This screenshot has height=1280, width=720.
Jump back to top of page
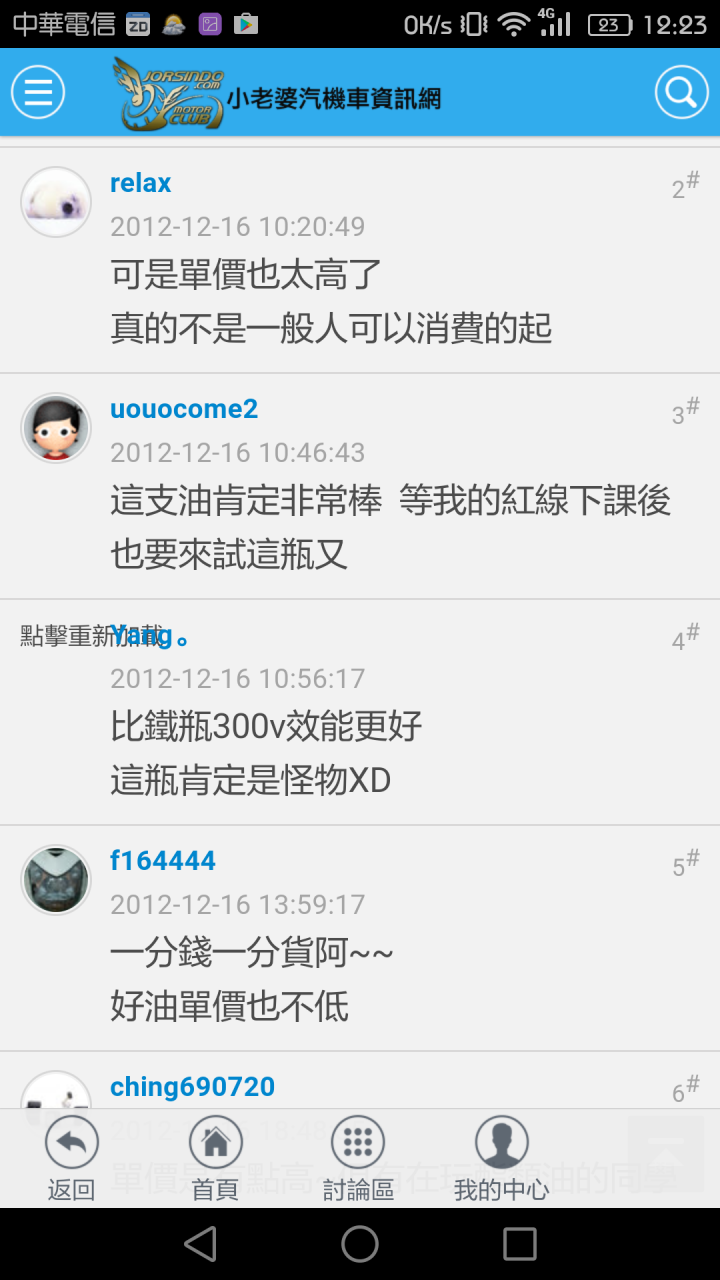(x=665, y=1153)
